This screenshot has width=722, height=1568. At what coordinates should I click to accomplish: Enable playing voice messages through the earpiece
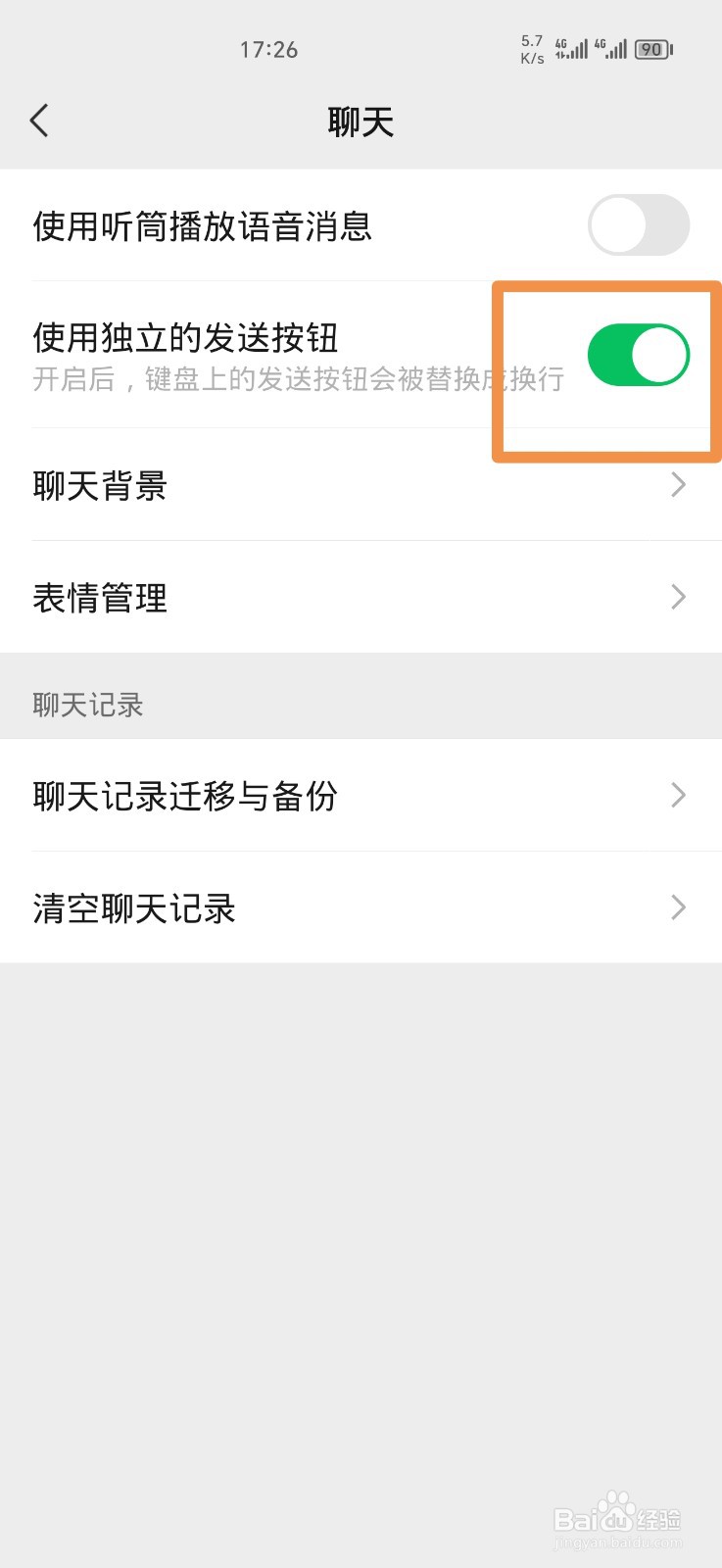coord(639,224)
